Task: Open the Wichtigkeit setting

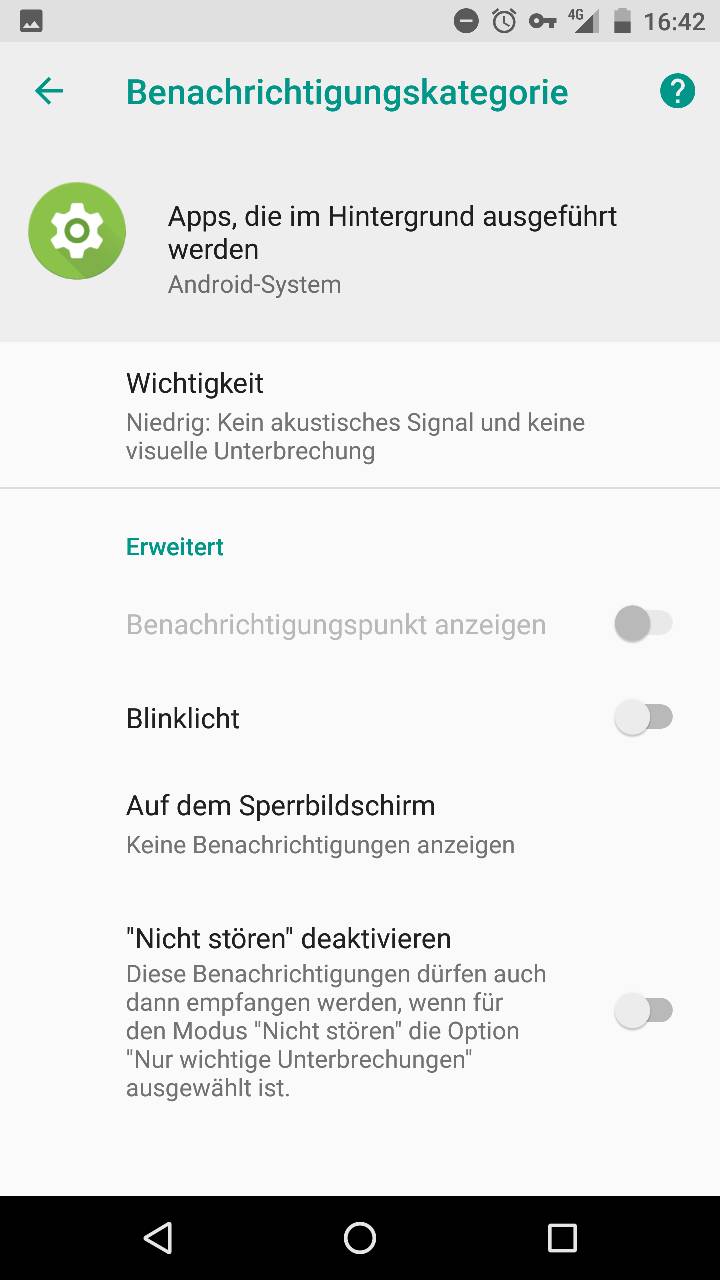Action: click(x=360, y=415)
